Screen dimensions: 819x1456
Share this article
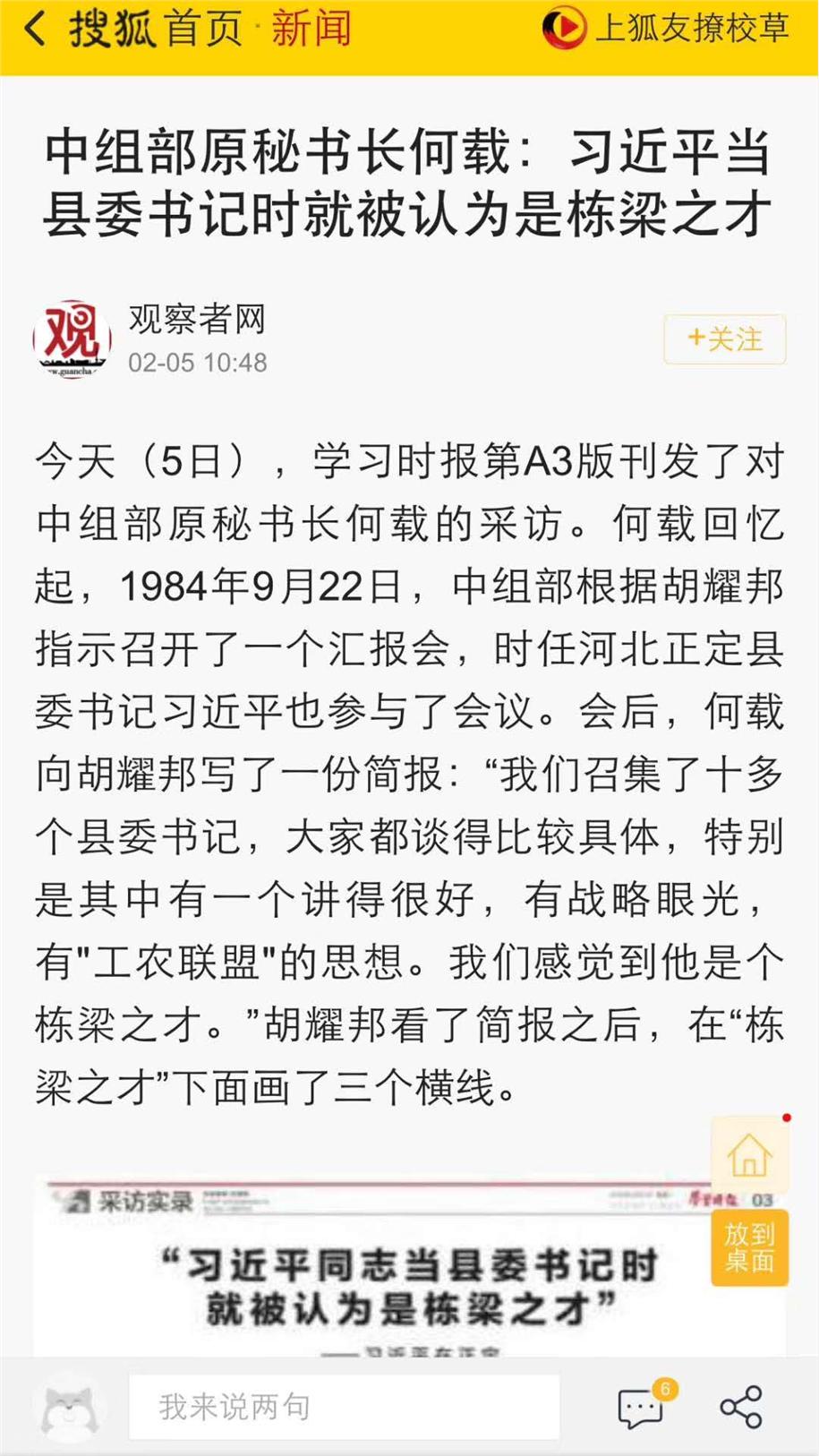pyautogui.click(x=741, y=1407)
